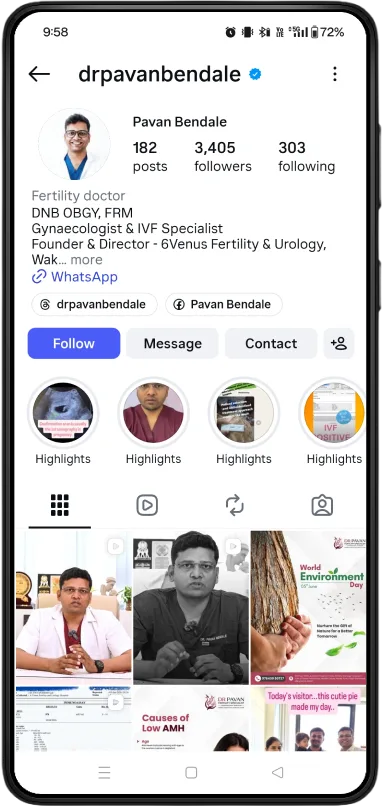This screenshot has width=382, height=806.
Task: Open the Causes of Low AMH post
Action: (x=191, y=719)
